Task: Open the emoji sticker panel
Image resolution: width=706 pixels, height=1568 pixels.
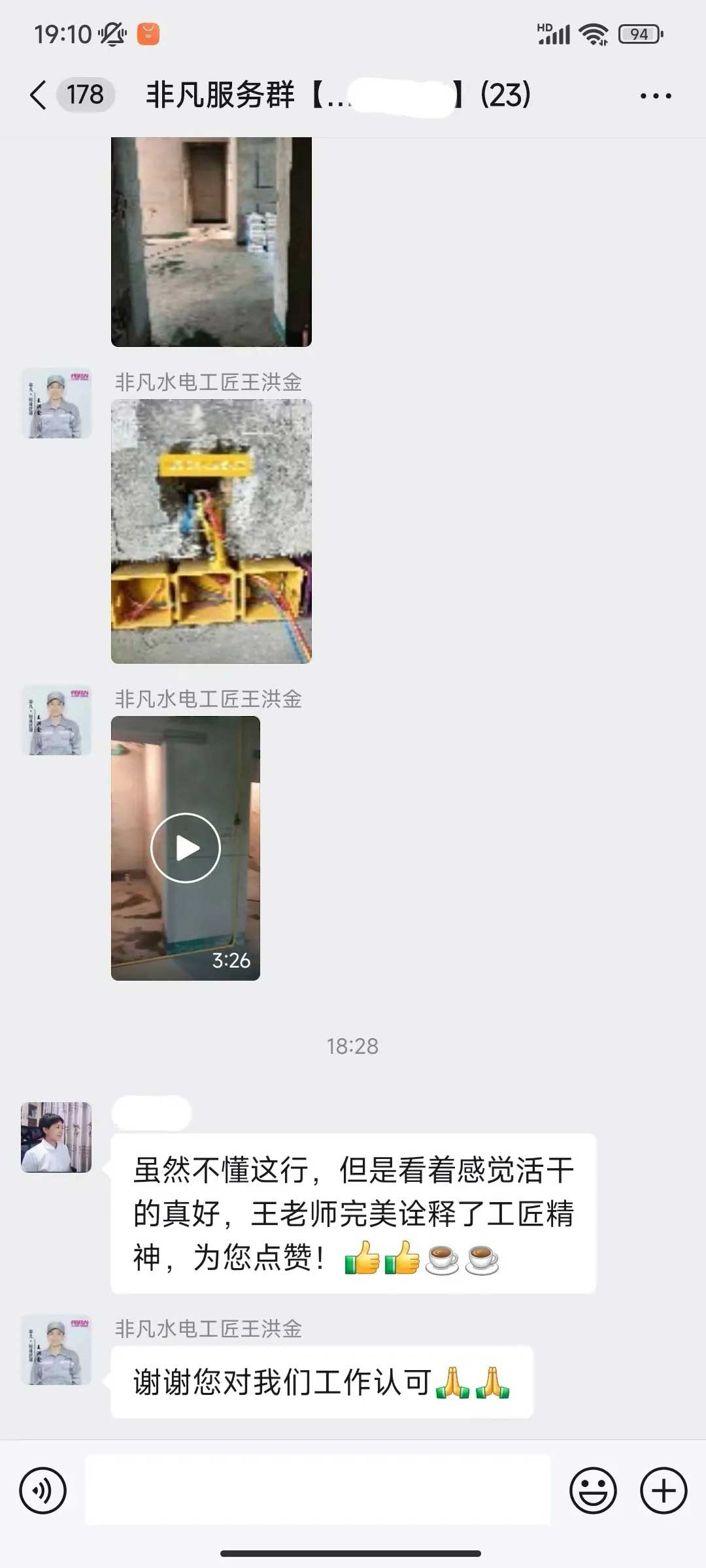Action: (593, 1491)
